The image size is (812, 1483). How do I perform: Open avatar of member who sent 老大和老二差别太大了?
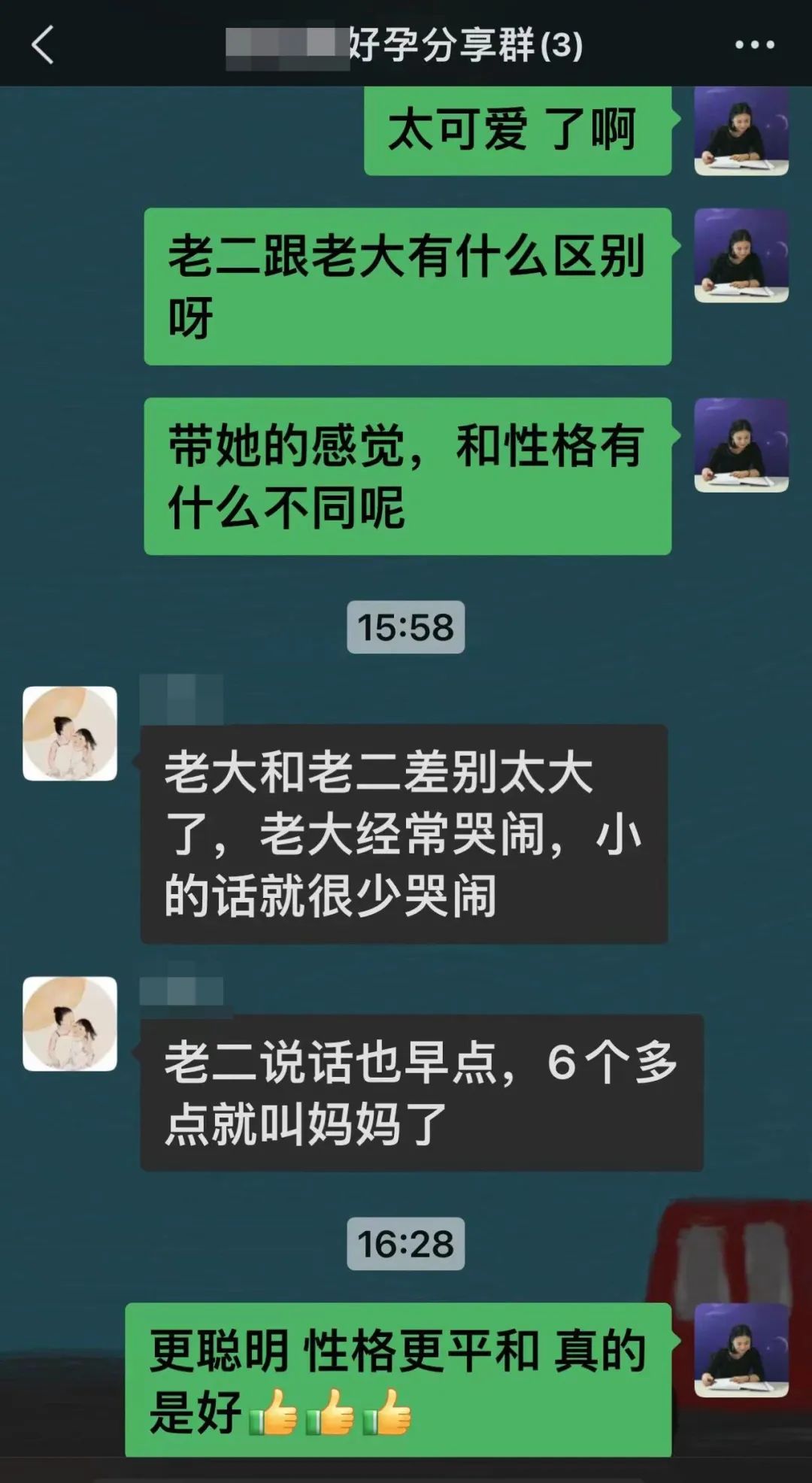[x=70, y=733]
